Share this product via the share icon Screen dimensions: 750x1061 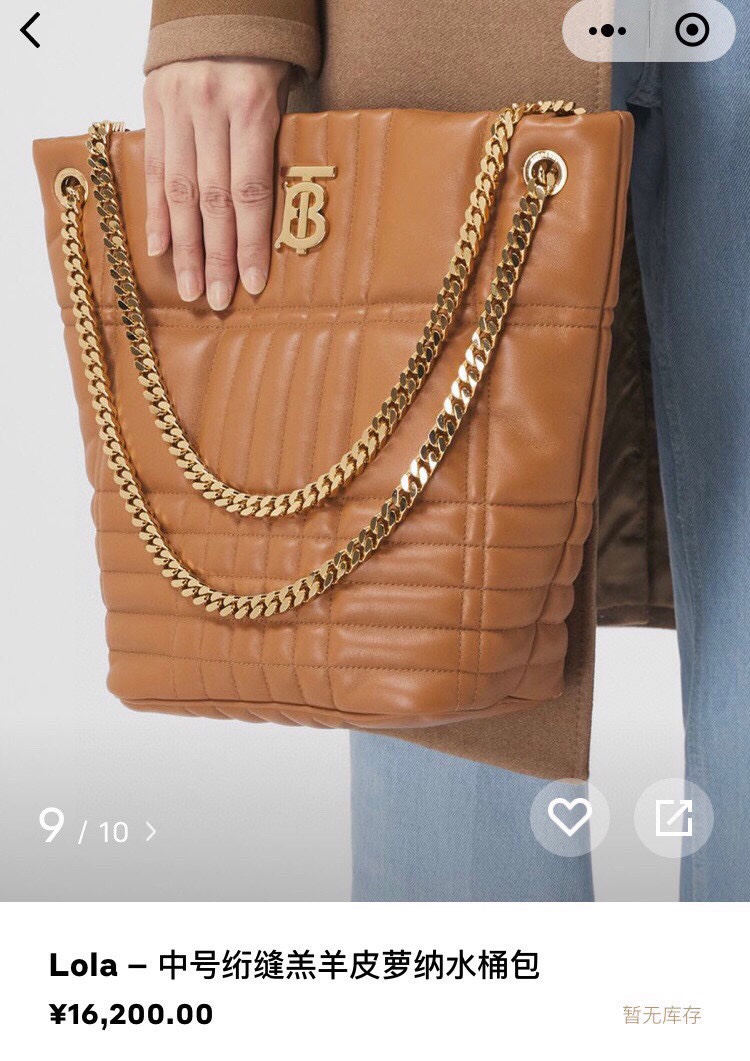click(674, 818)
